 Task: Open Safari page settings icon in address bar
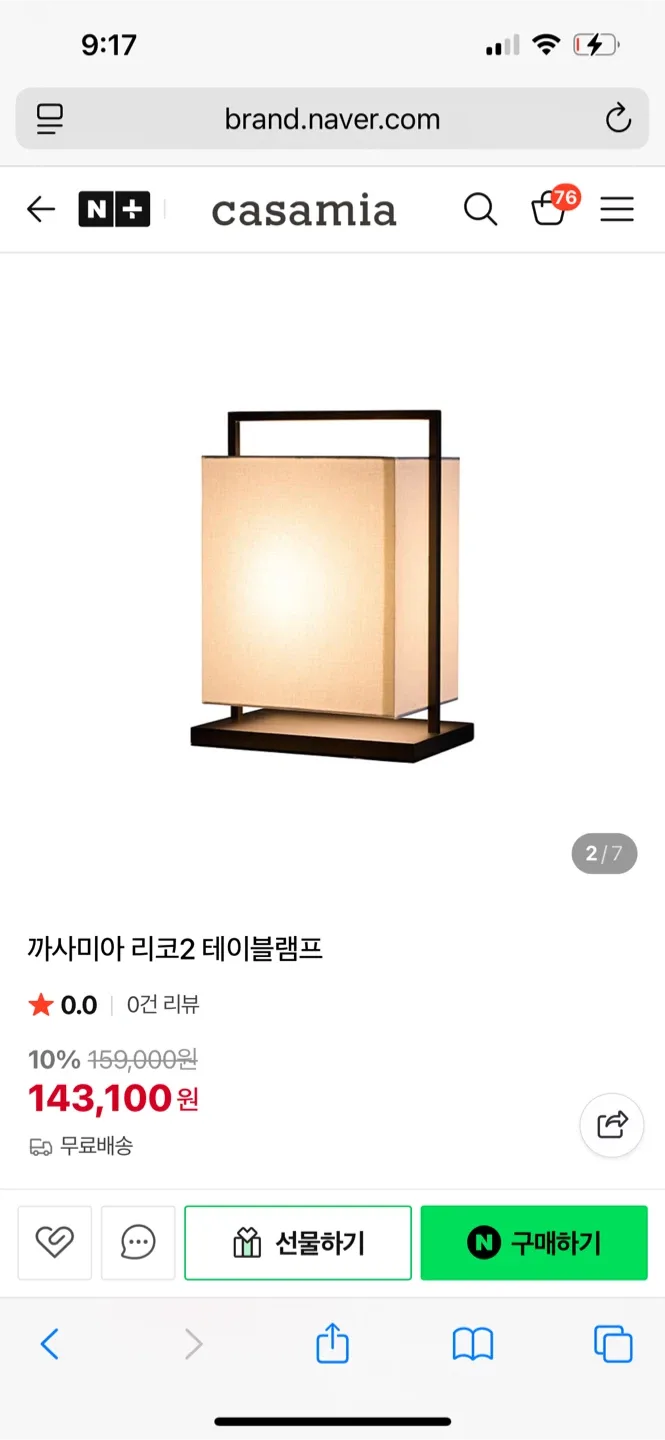[50, 119]
